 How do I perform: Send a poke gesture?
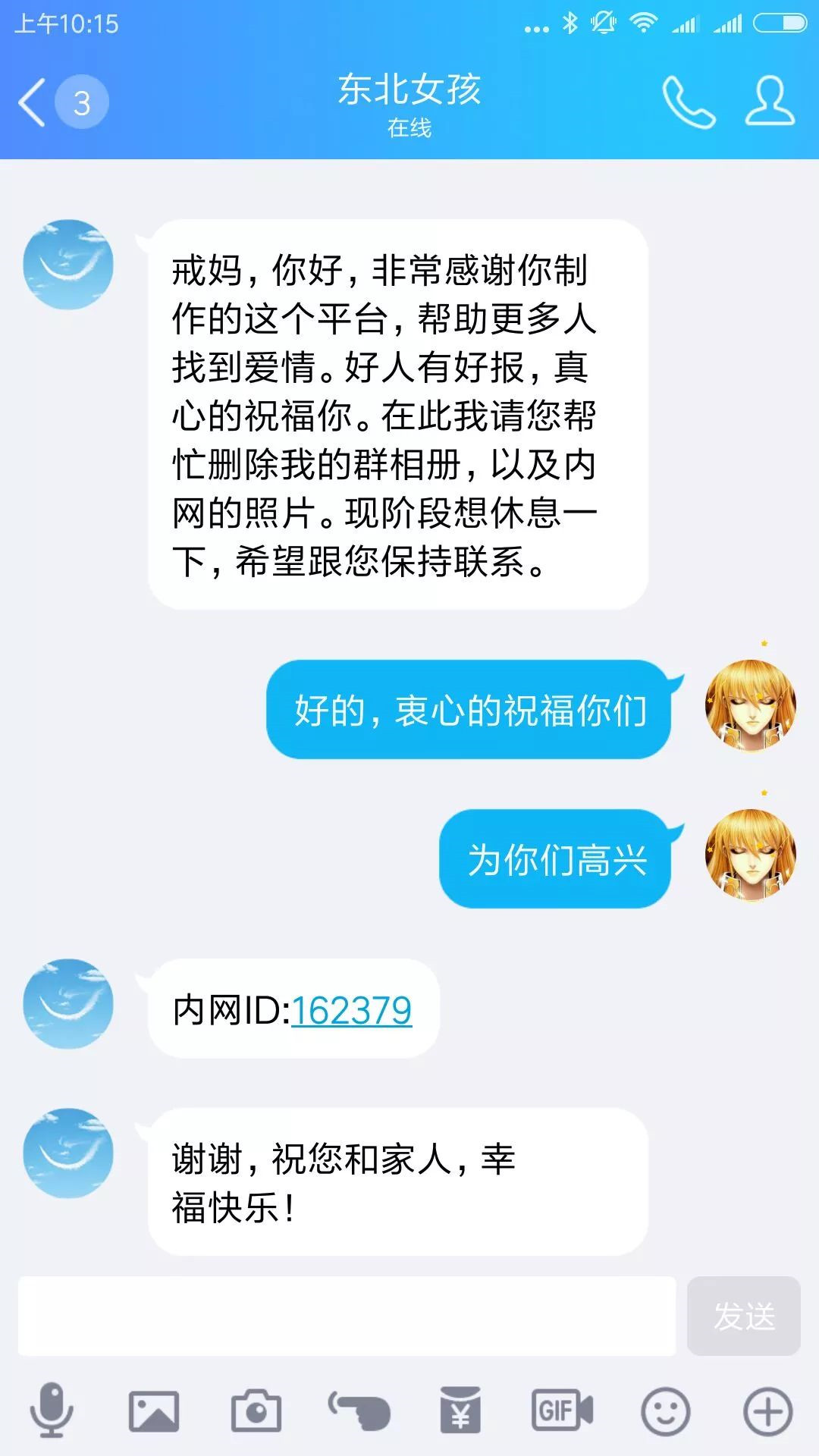[x=359, y=1410]
